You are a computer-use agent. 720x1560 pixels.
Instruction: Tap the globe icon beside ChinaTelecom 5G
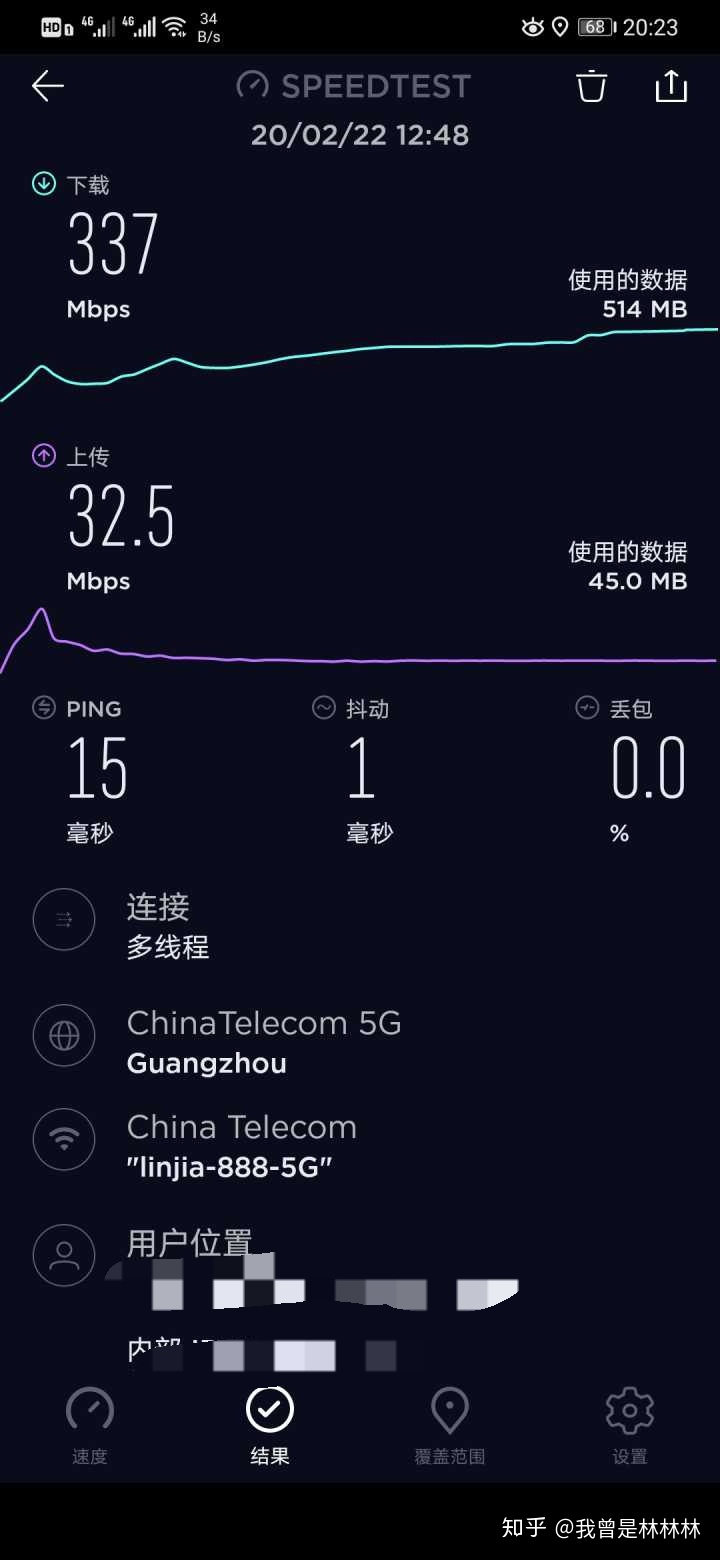click(x=64, y=1035)
